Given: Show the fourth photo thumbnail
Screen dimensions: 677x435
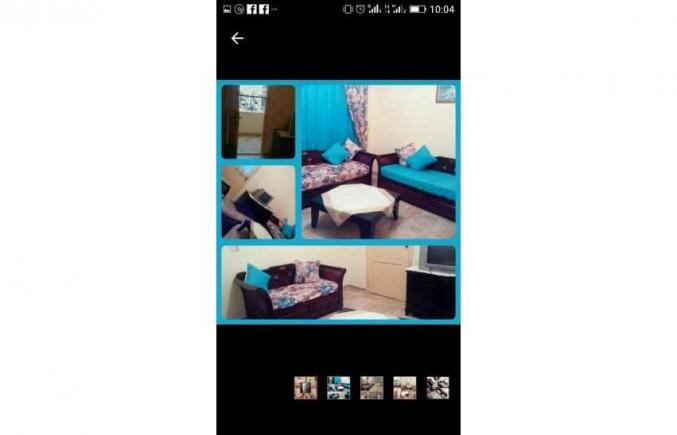Looking at the screenshot, I should click(404, 388).
